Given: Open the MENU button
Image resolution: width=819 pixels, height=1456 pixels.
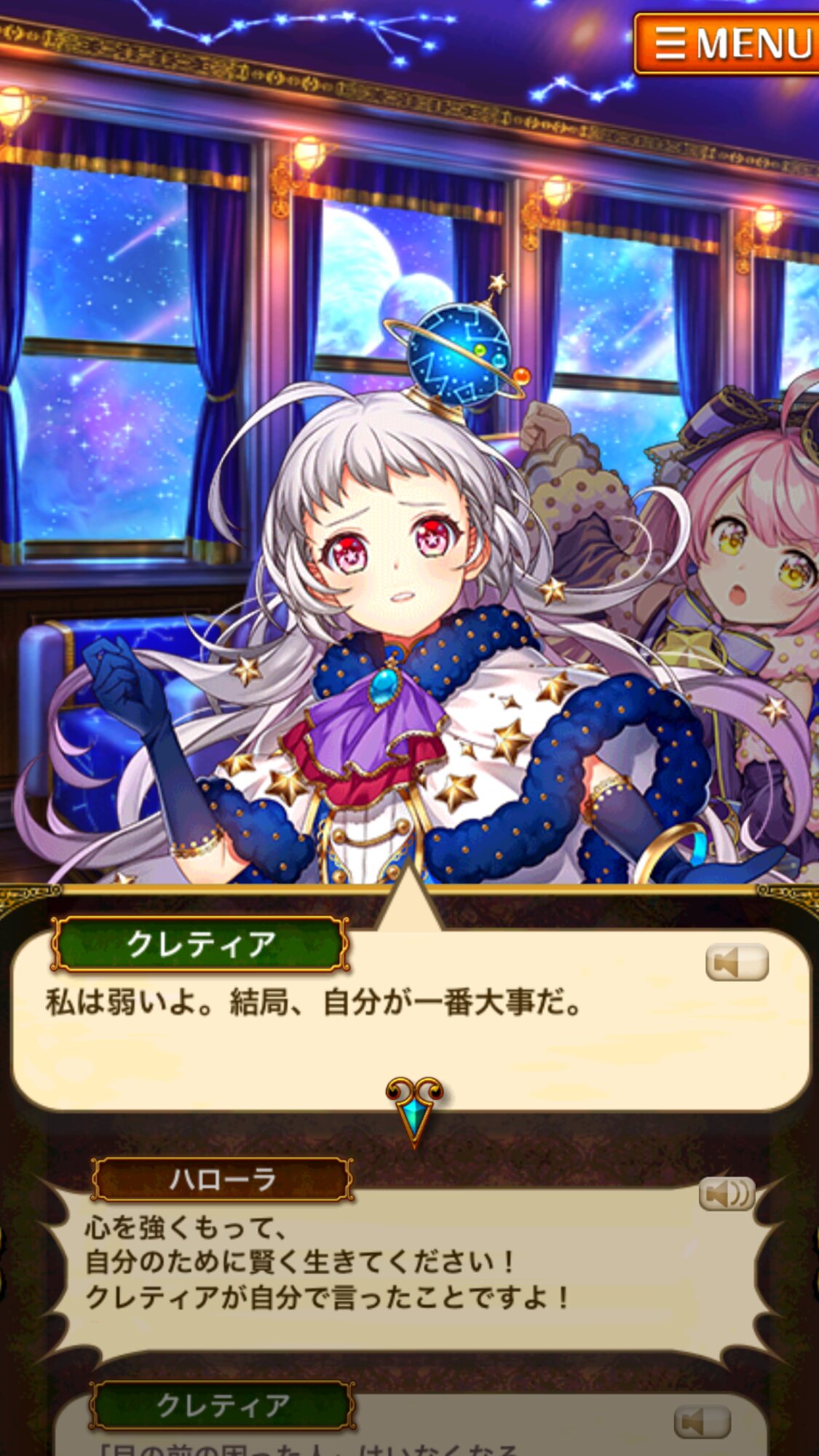Looking at the screenshot, I should coord(727,44).
